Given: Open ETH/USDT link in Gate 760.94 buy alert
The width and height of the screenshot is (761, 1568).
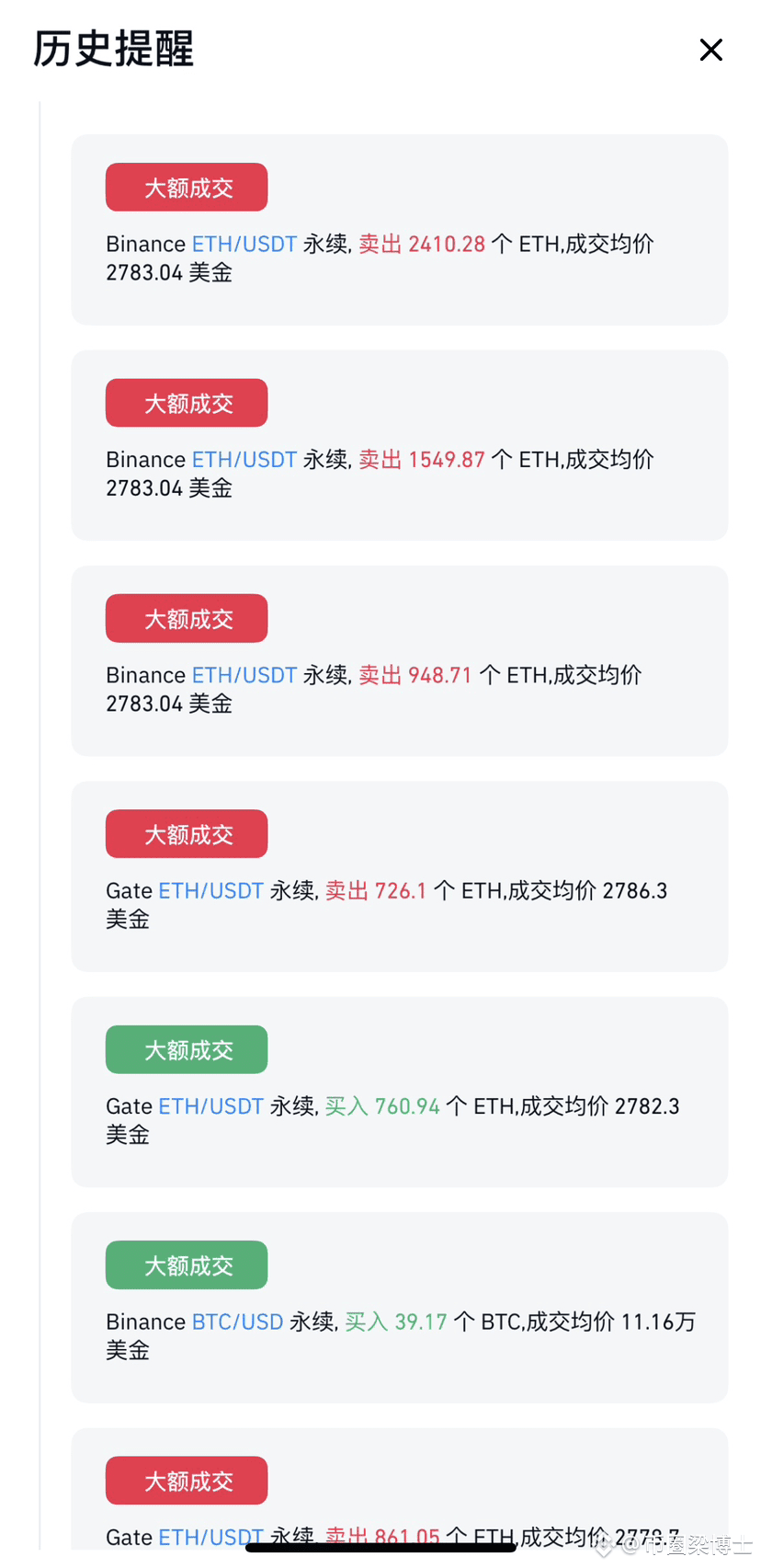Looking at the screenshot, I should (x=211, y=1105).
